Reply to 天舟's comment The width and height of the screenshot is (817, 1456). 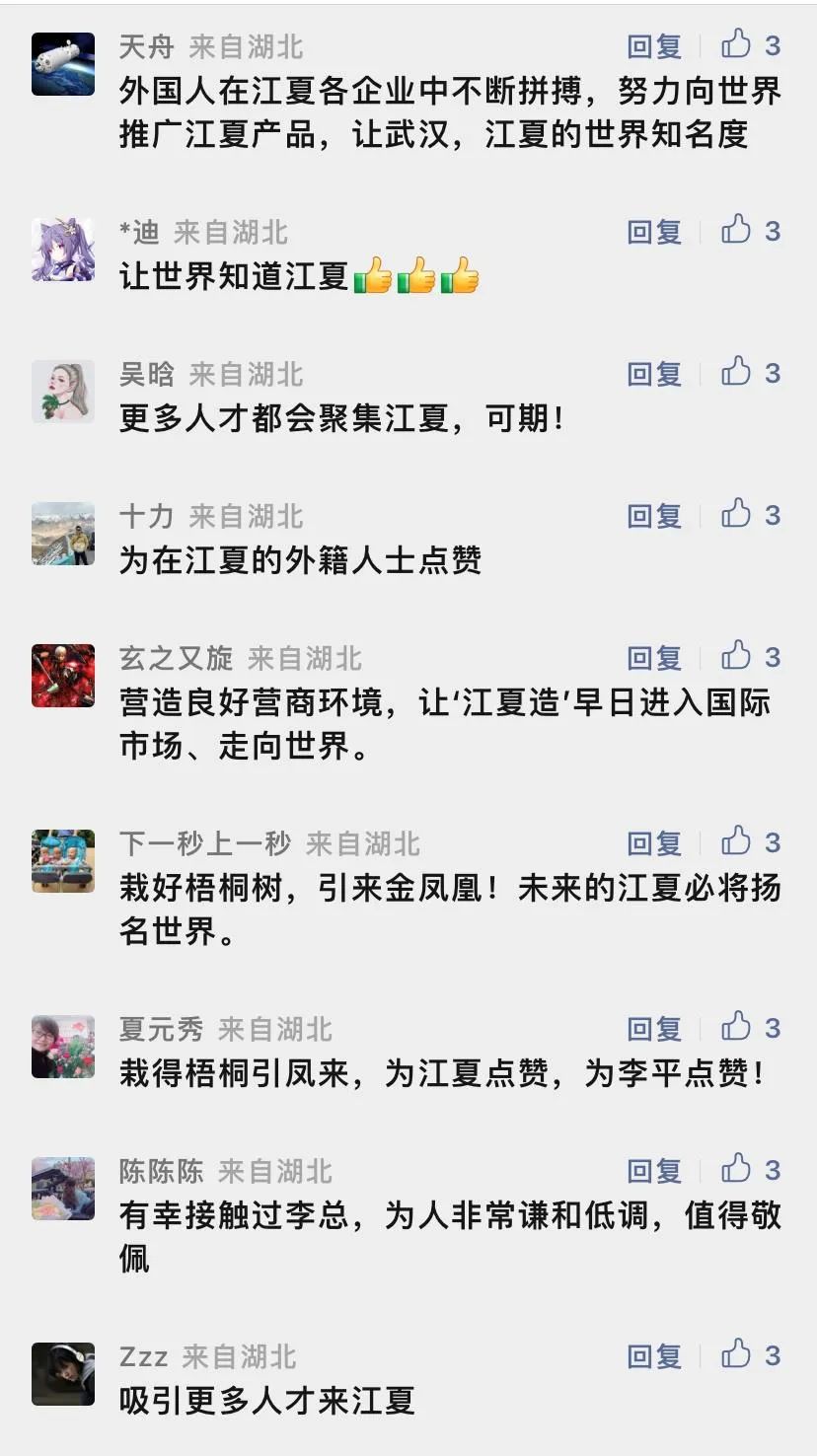point(654,46)
